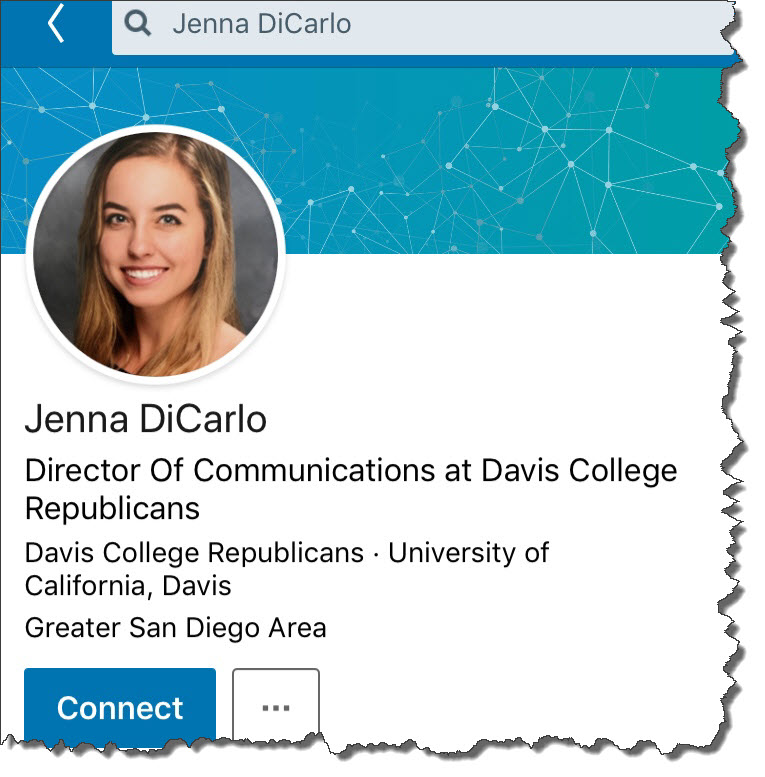Go back using the top-left arrow
The height and width of the screenshot is (777, 765).
click(55, 24)
